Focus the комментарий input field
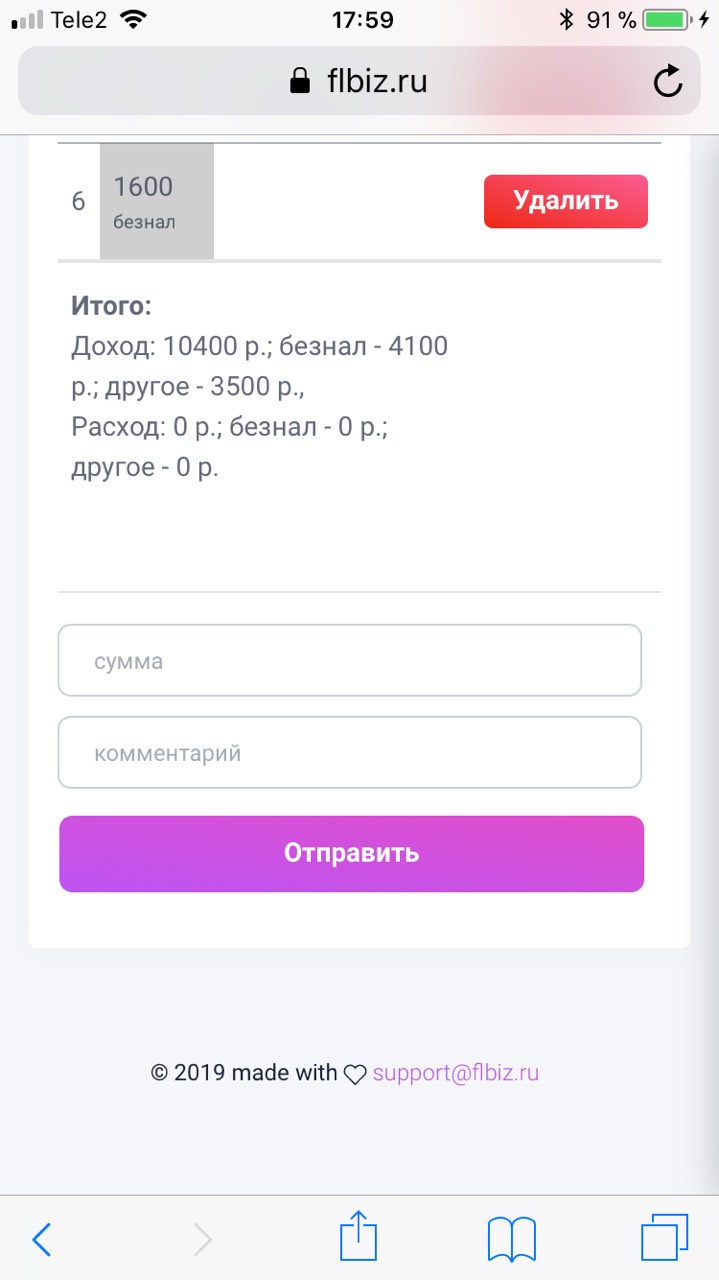Screen dimensions: 719x1280 pyautogui.click(x=349, y=753)
